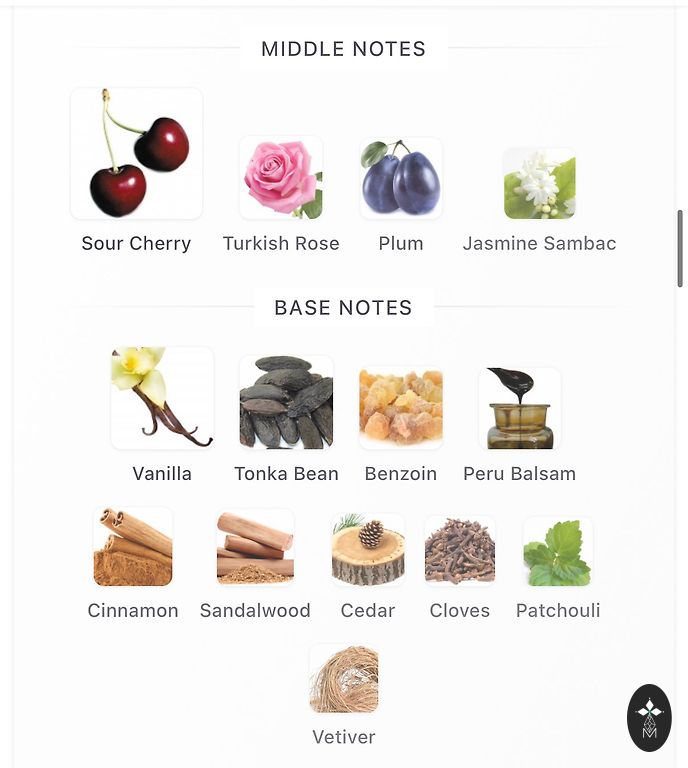Viewport: 688px width, 768px height.
Task: Open the Tonka Bean note
Action: [286, 402]
